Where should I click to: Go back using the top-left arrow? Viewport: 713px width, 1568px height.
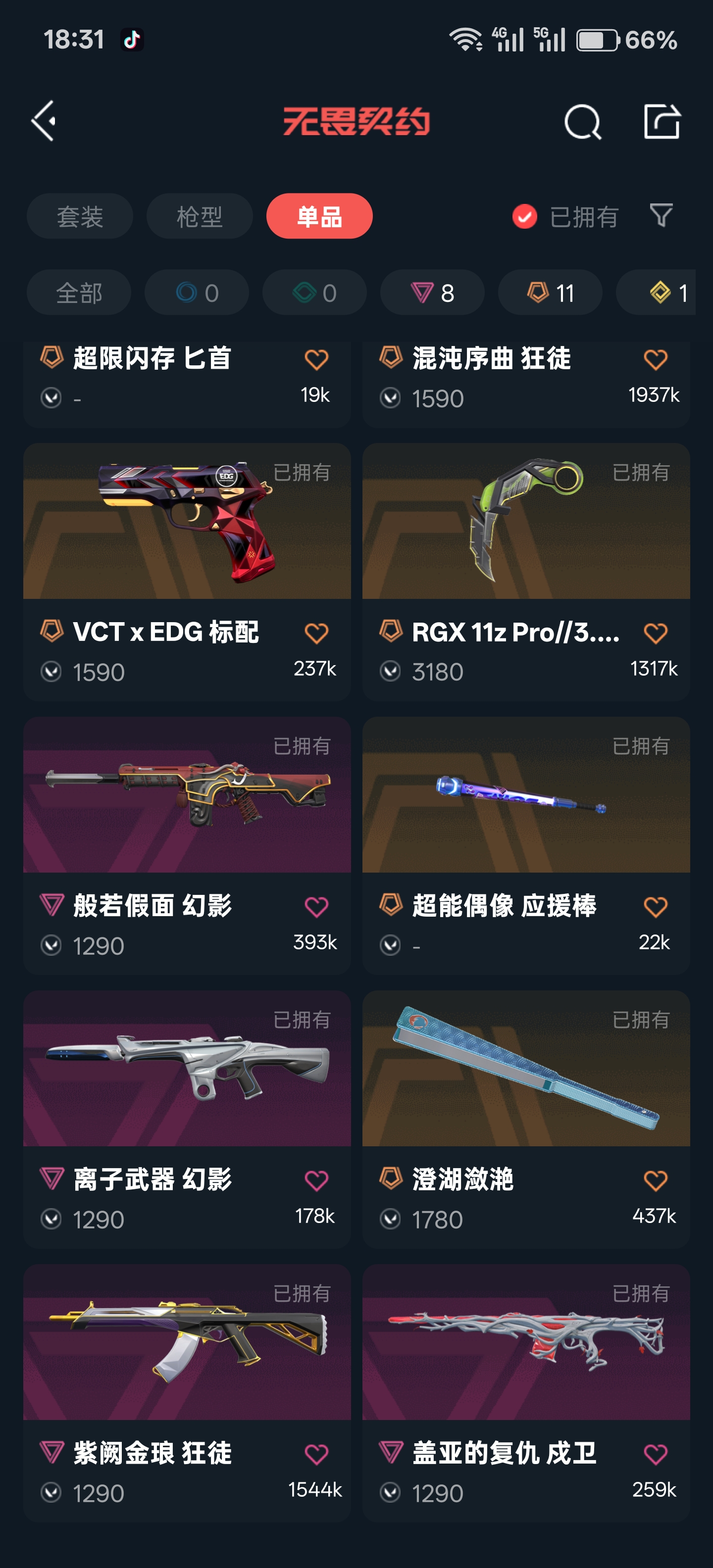(x=44, y=121)
